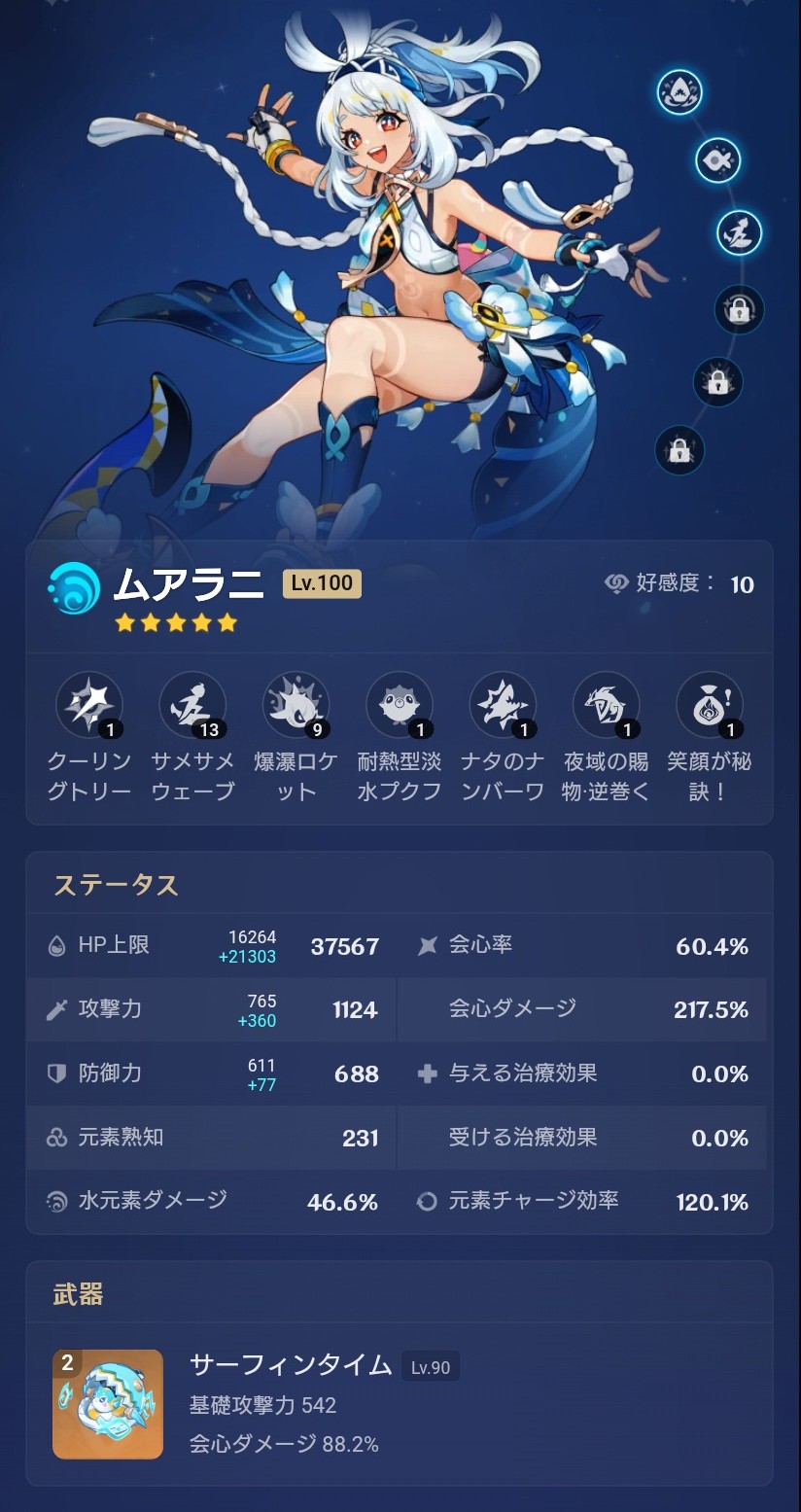View the クーリングトリー talent details
The height and width of the screenshot is (1512, 801).
(x=89, y=705)
